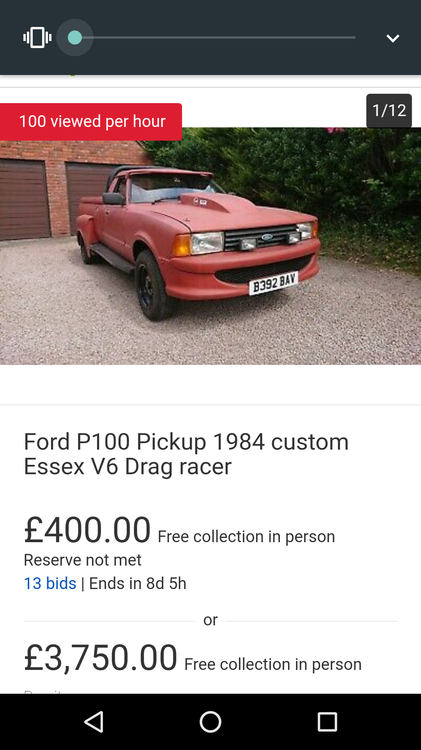Tap the volume slider track
The height and width of the screenshot is (750, 421).
point(215,38)
